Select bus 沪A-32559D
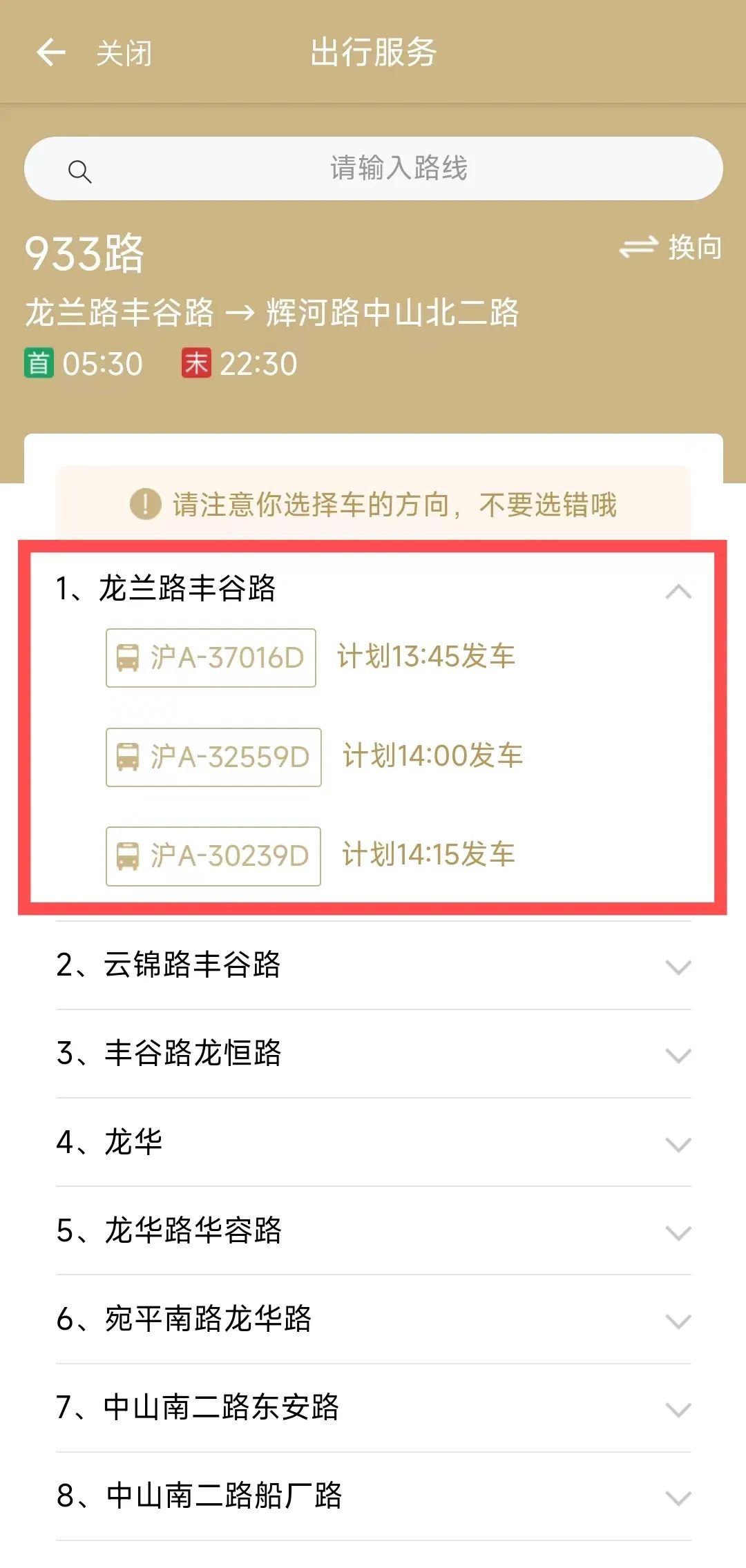The image size is (746, 1568). point(213,757)
